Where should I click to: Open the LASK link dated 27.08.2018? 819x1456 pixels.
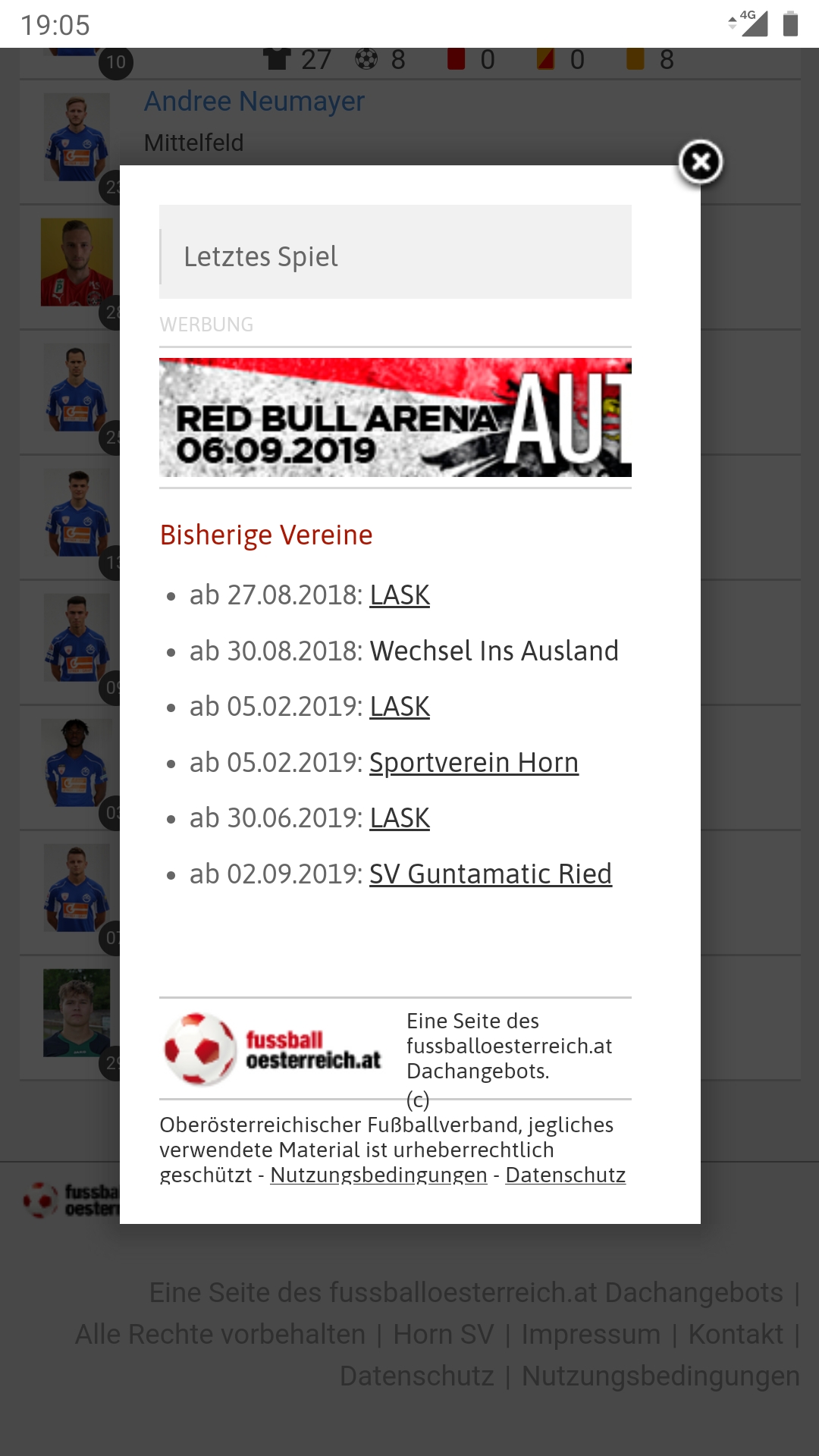[400, 595]
